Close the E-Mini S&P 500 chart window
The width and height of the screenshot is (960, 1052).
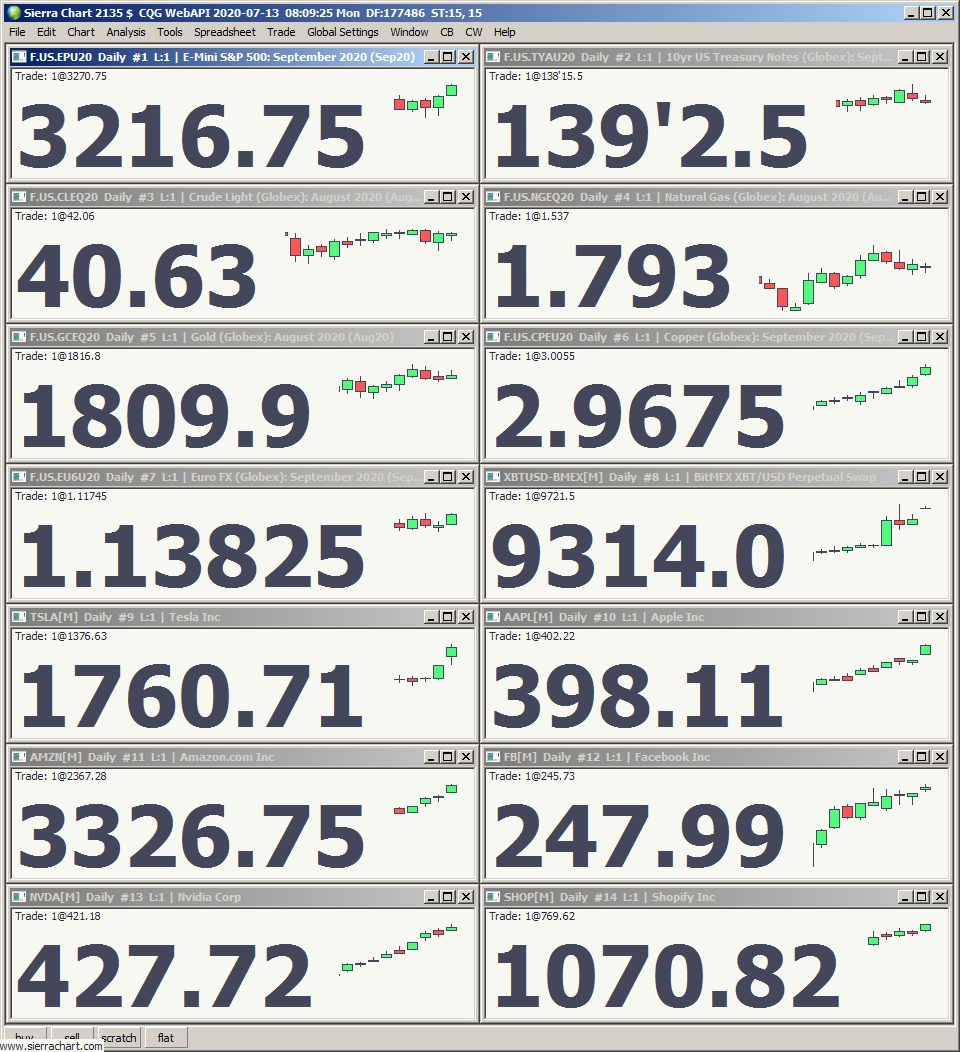pos(465,57)
